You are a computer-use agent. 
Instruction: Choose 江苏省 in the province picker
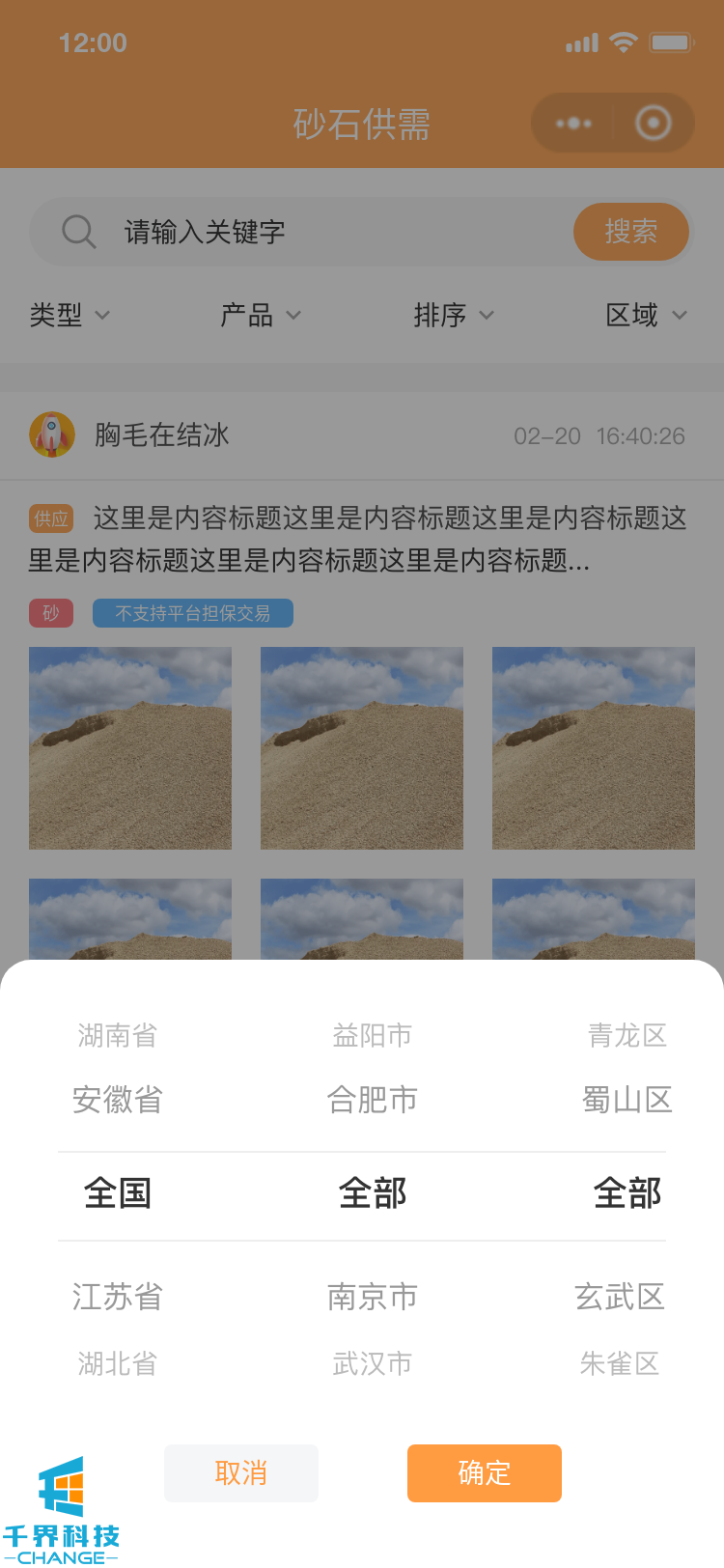[118, 1297]
